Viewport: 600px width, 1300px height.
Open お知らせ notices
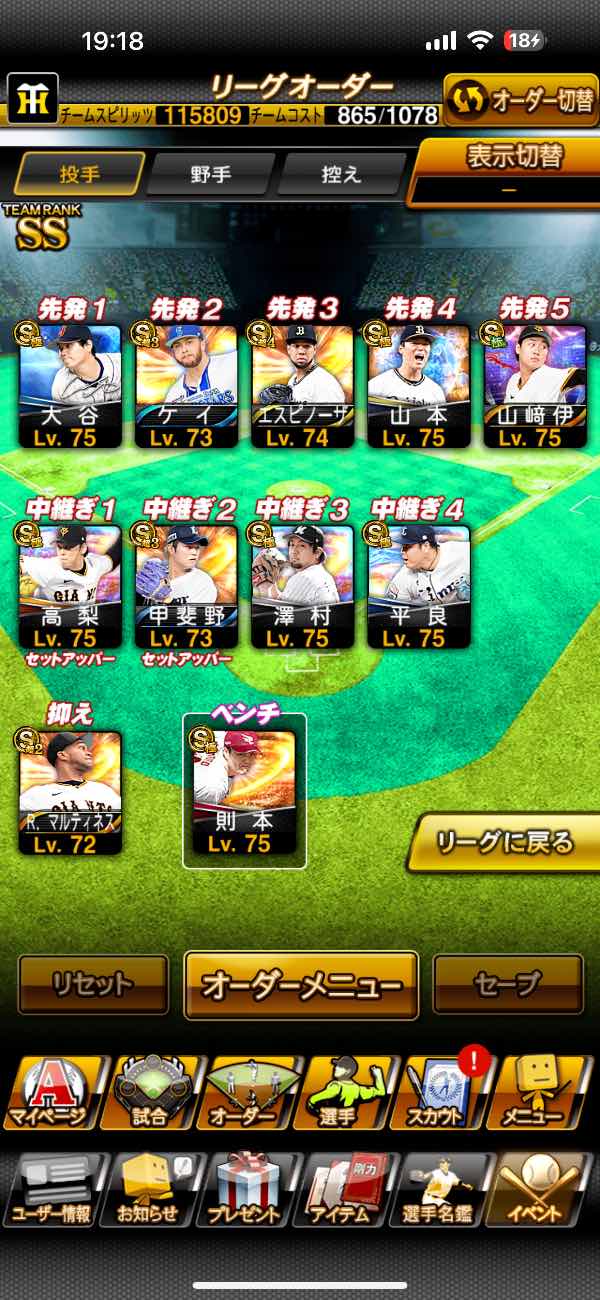click(148, 1190)
